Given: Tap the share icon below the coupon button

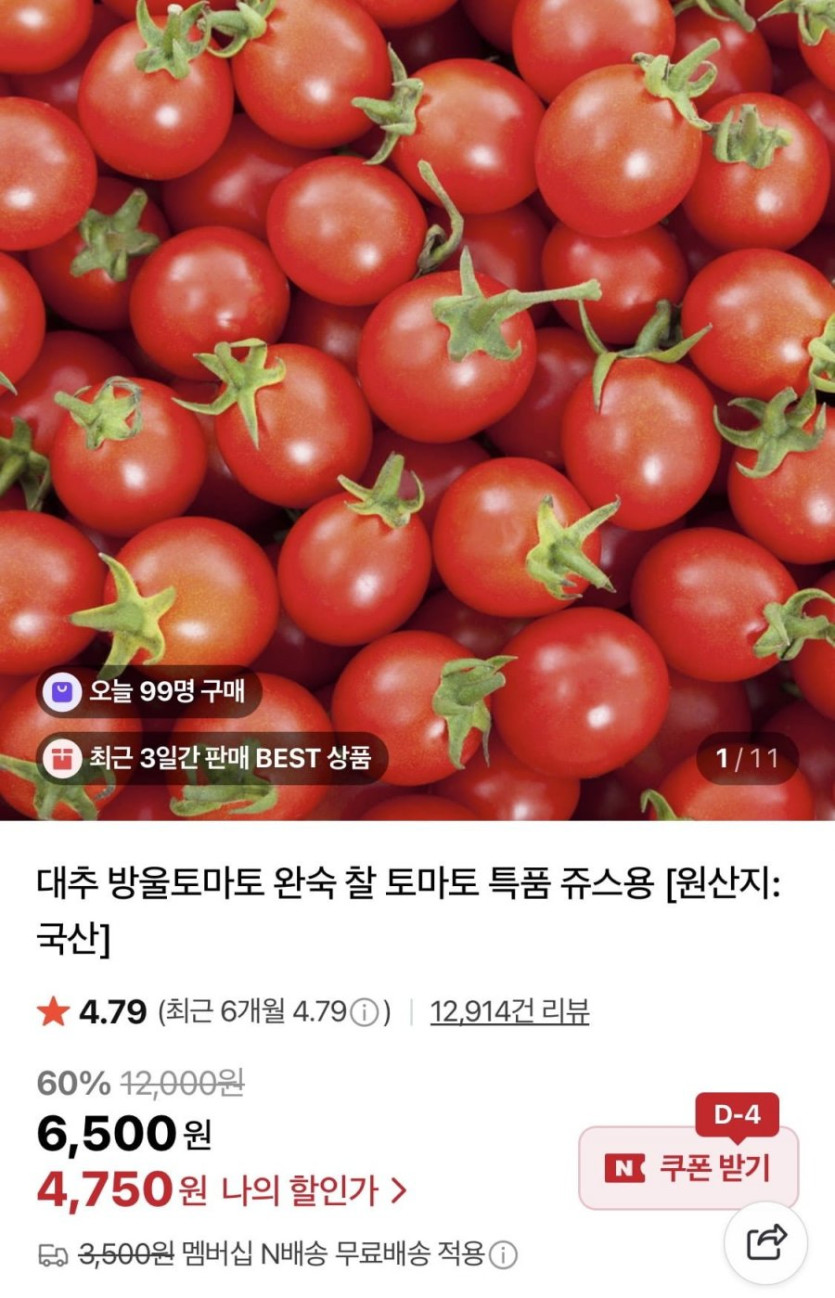Looking at the screenshot, I should click(768, 1244).
